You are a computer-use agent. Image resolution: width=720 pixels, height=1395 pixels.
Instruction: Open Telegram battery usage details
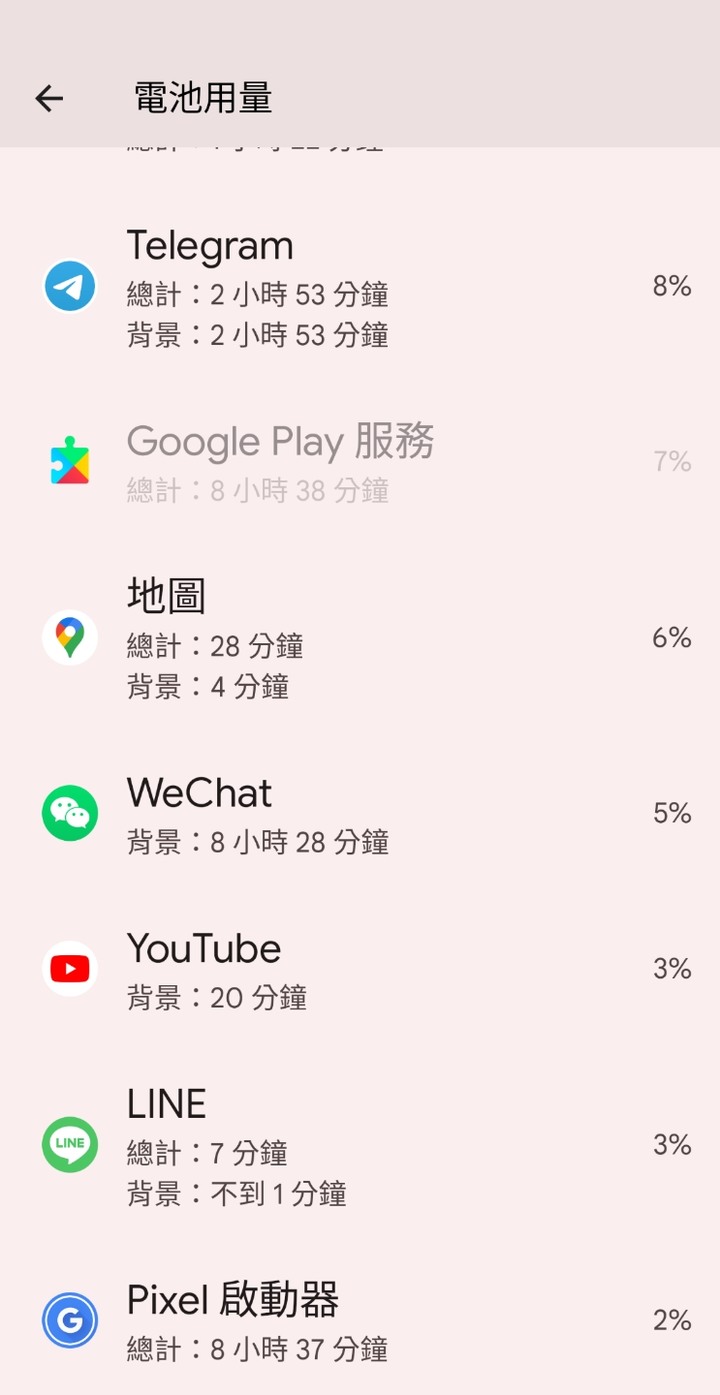[x=360, y=287]
